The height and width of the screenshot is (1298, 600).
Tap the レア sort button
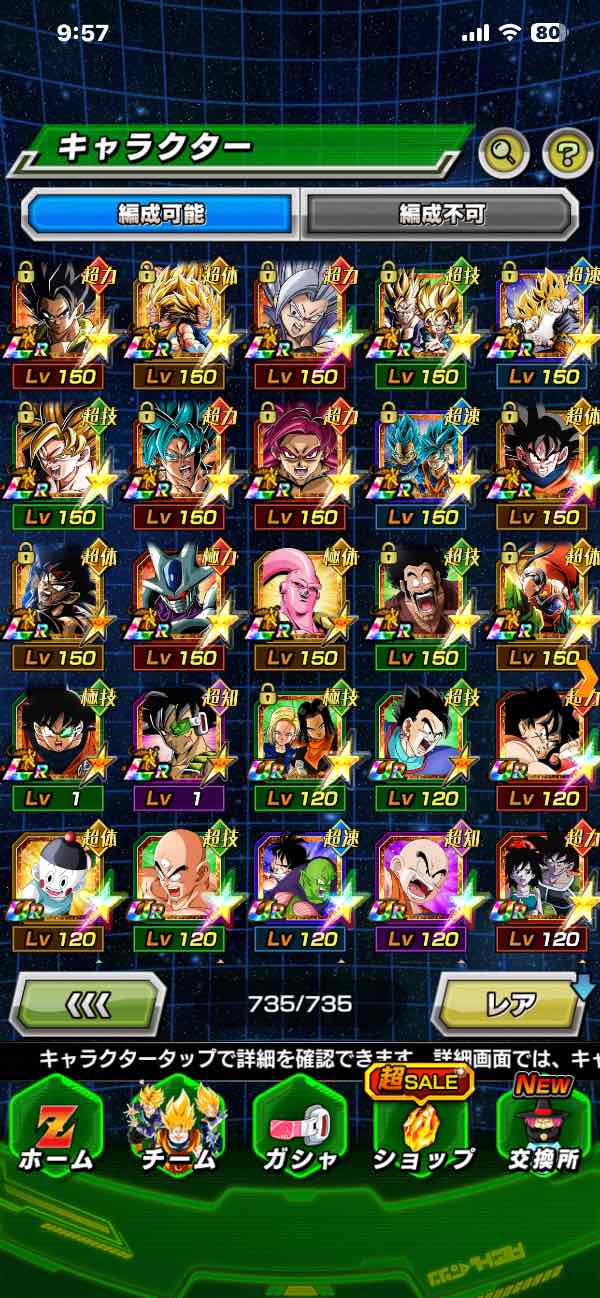[510, 1002]
